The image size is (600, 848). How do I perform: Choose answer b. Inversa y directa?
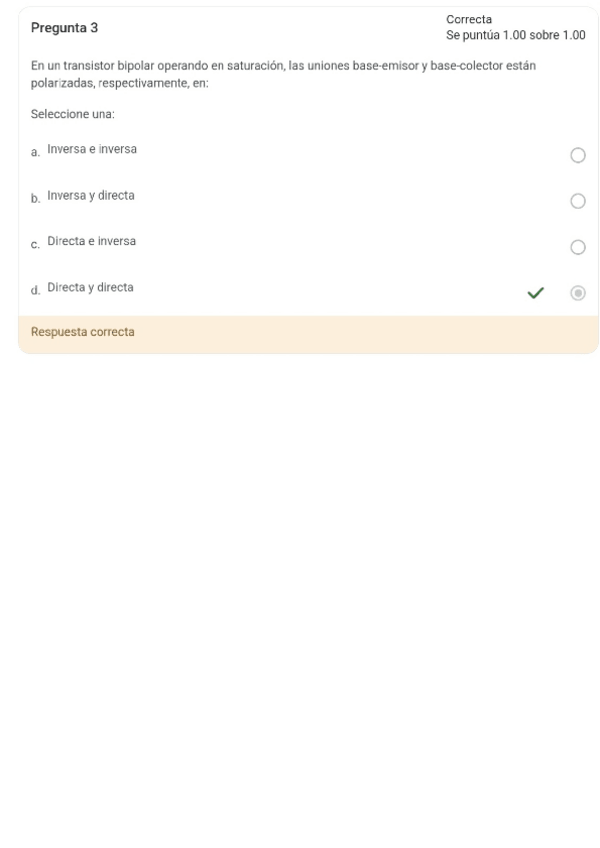pyautogui.click(x=577, y=201)
